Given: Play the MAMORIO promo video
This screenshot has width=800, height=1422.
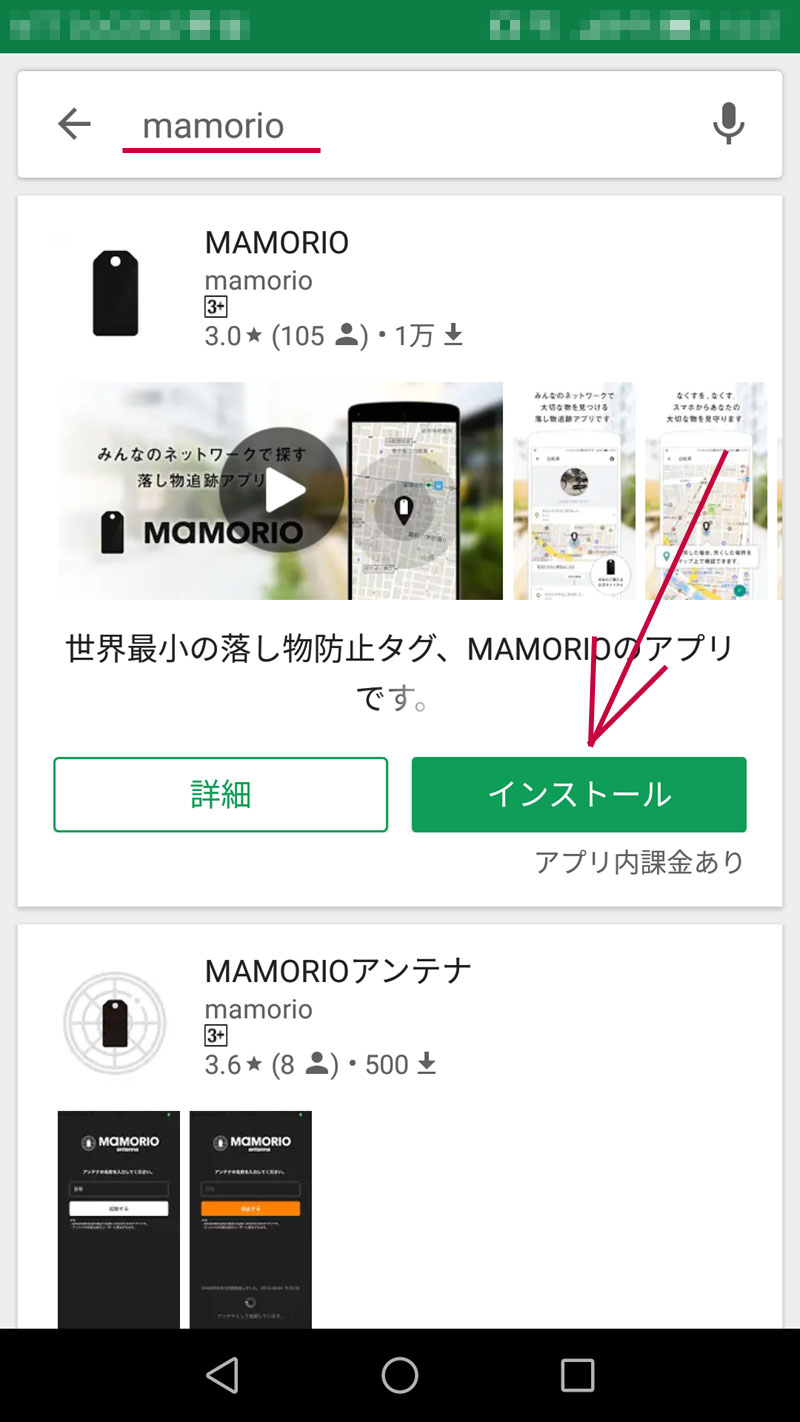Looking at the screenshot, I should 280,491.
